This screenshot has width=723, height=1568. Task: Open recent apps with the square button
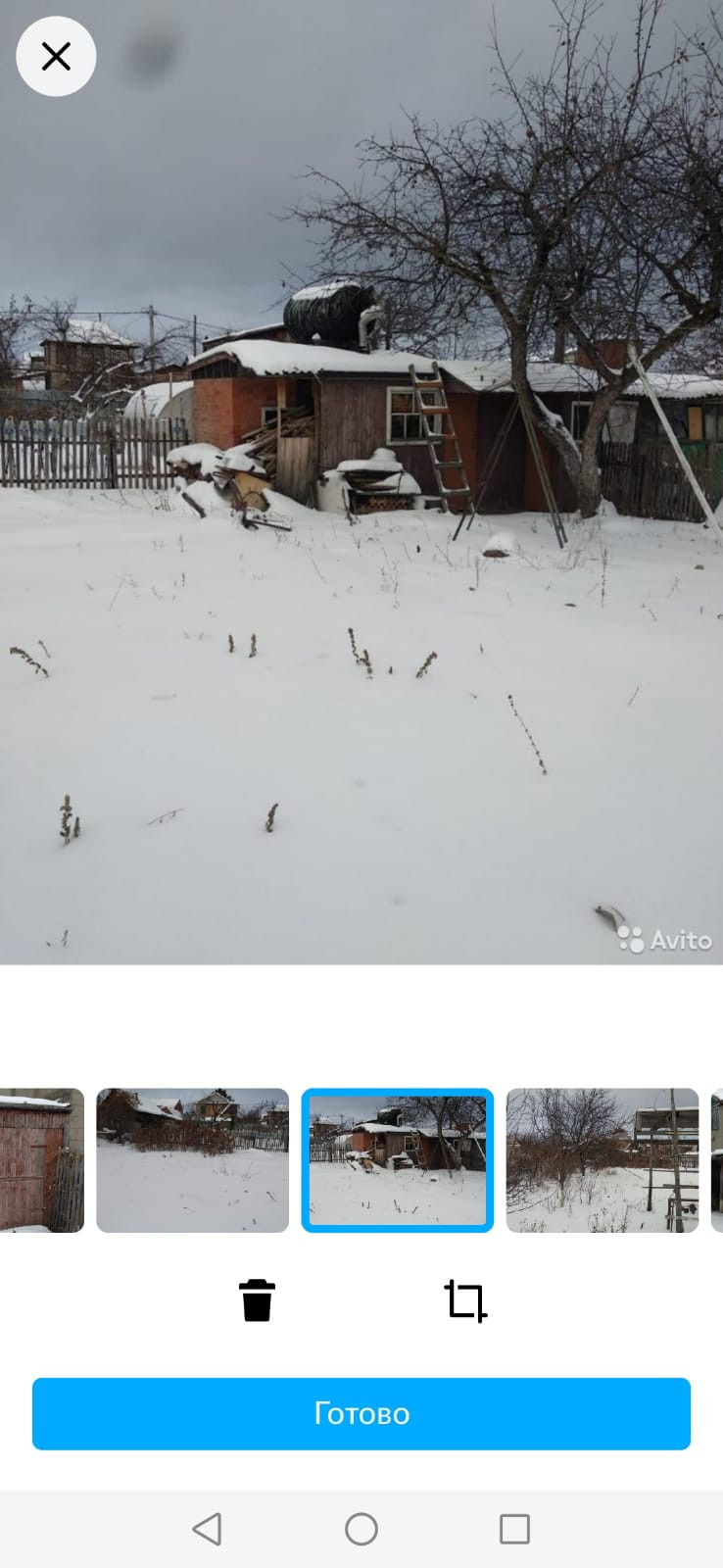[x=514, y=1529]
